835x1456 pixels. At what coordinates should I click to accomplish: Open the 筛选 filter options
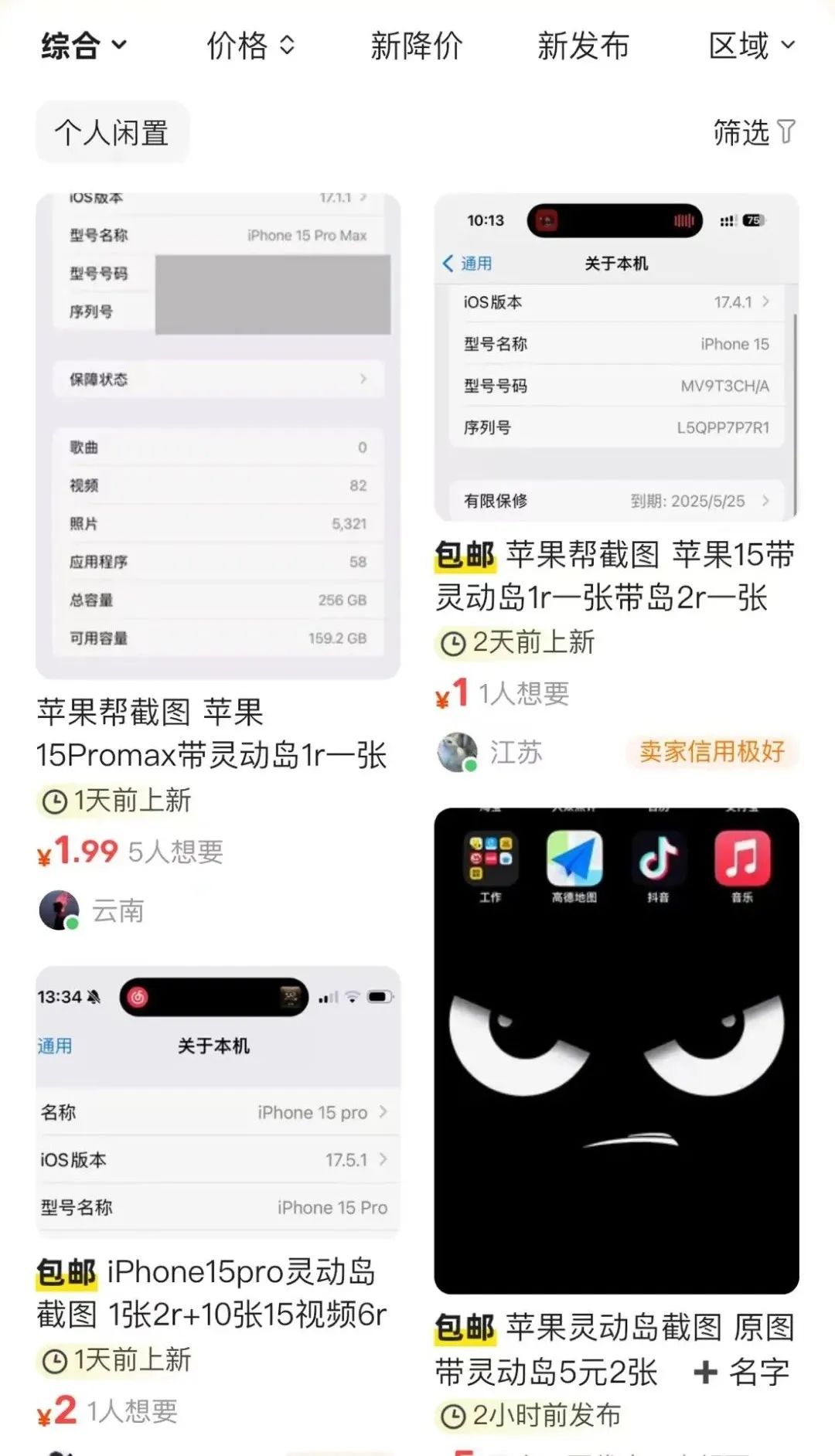[753, 132]
